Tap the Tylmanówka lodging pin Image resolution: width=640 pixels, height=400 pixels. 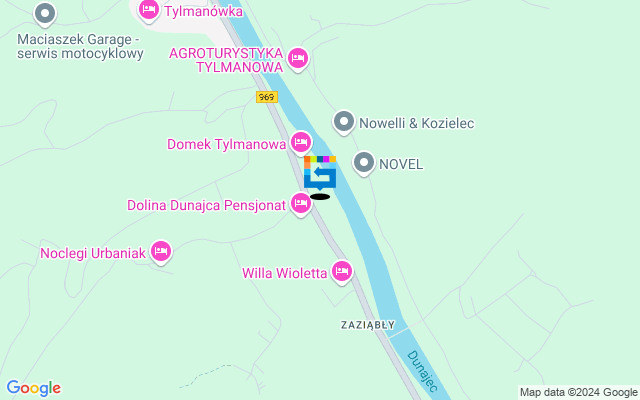tap(149, 10)
